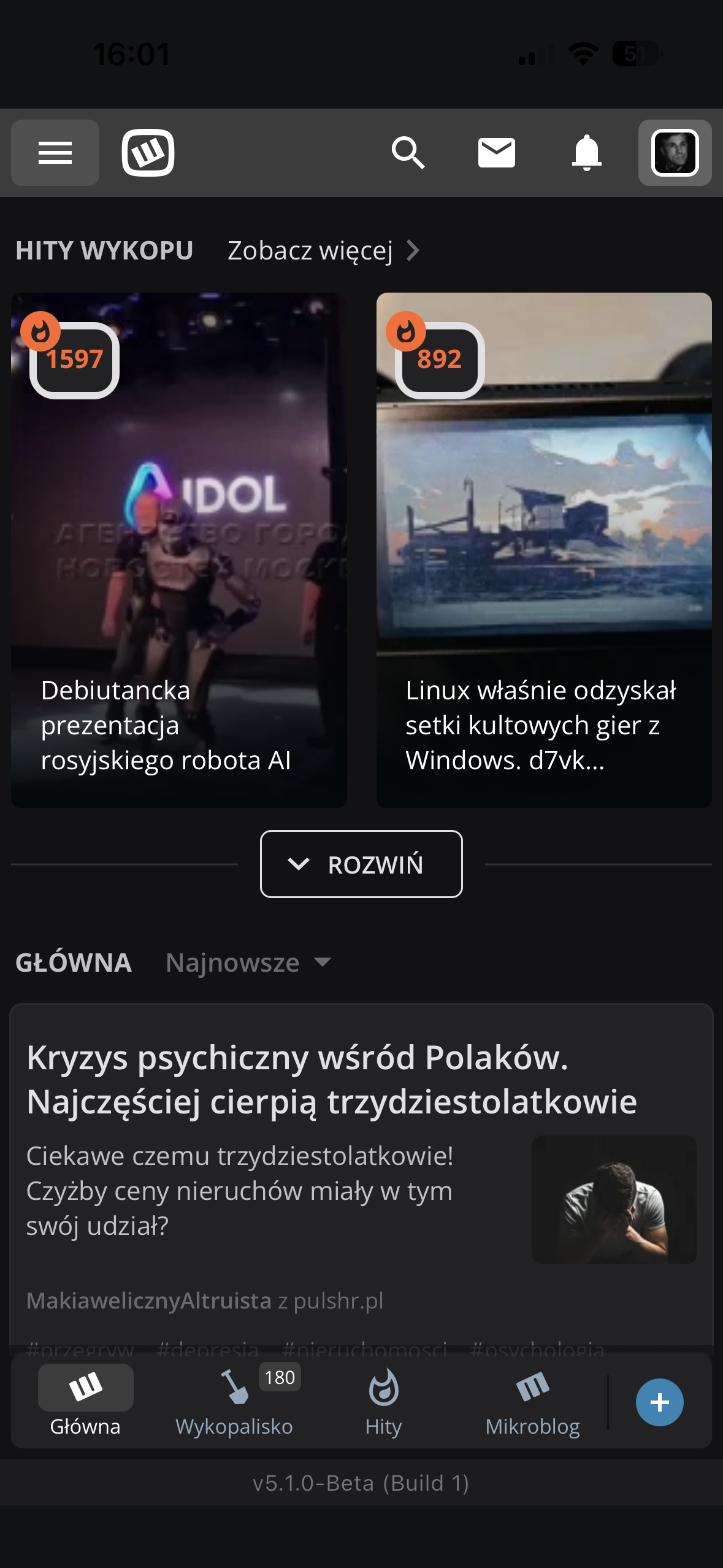Open the hamburger menu

click(x=55, y=153)
